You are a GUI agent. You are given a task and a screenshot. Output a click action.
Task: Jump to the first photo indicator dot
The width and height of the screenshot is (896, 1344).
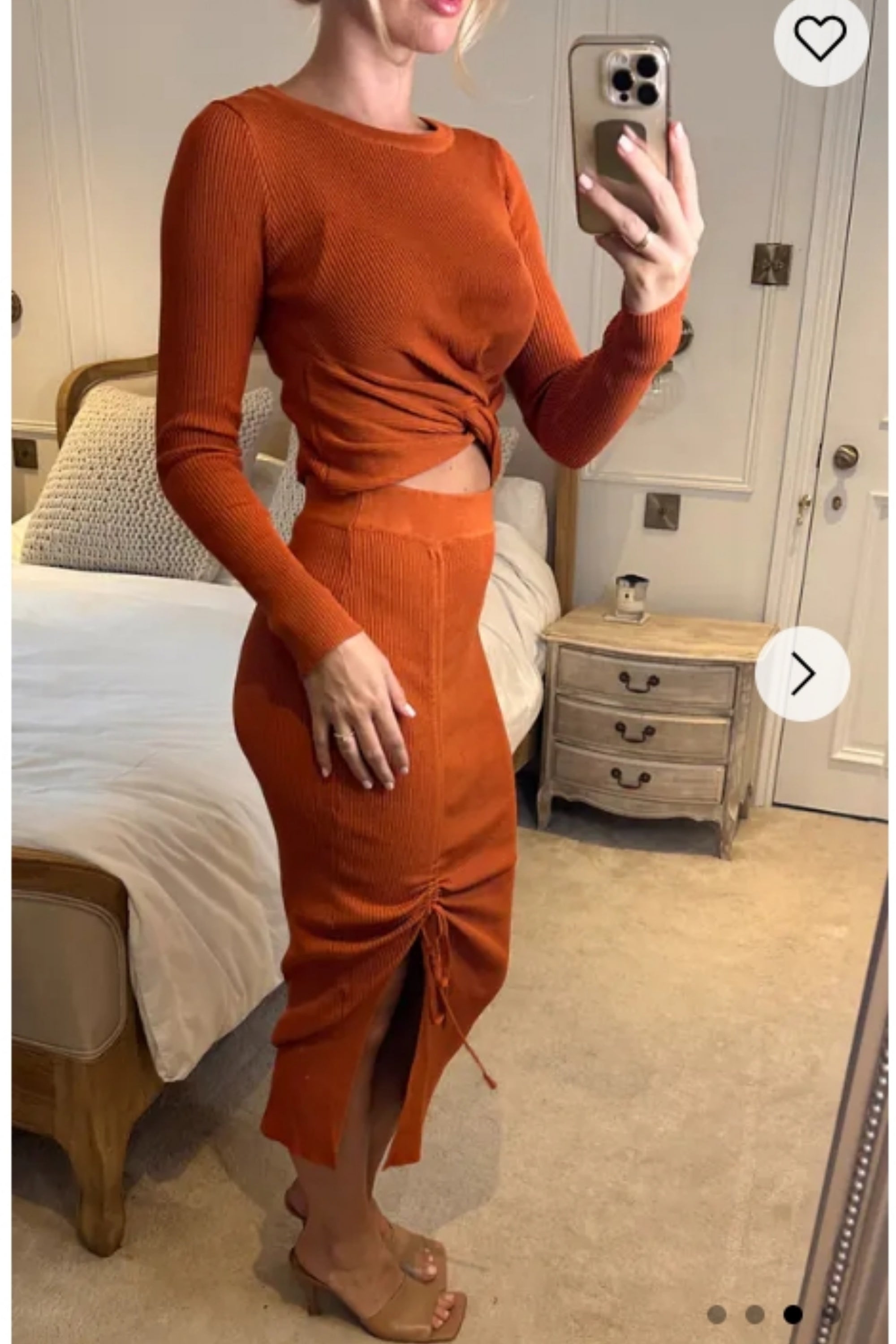point(716,1315)
